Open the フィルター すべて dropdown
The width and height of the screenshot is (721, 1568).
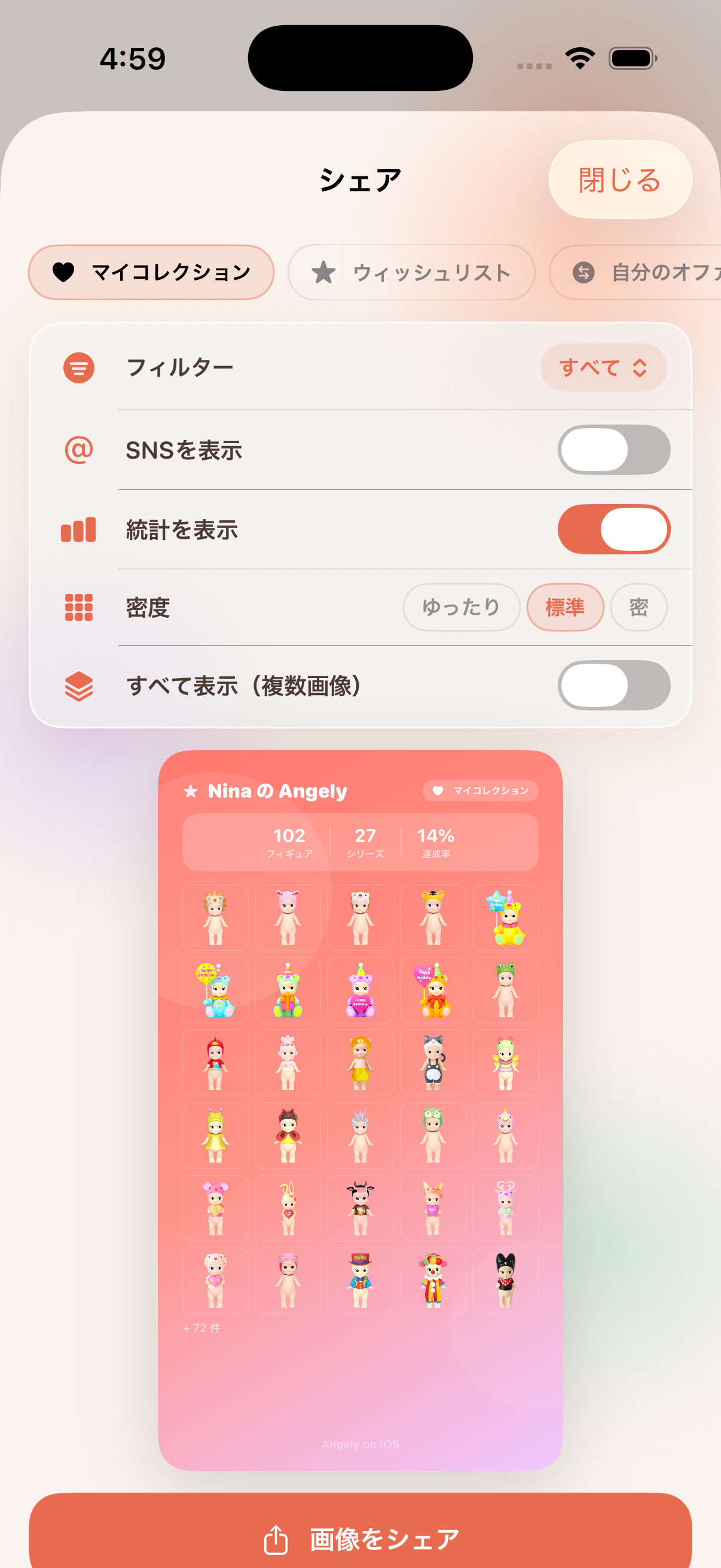click(x=603, y=368)
